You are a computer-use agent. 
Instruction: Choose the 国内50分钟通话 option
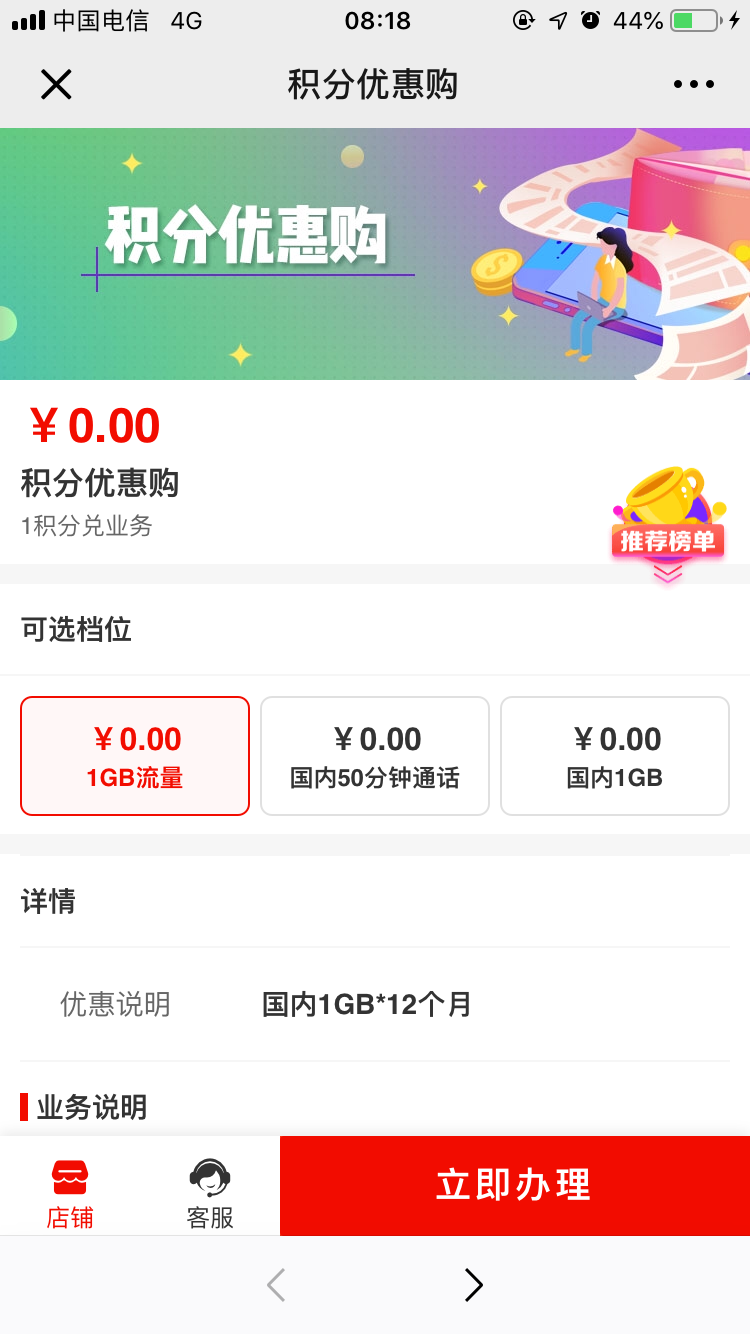[x=375, y=756]
